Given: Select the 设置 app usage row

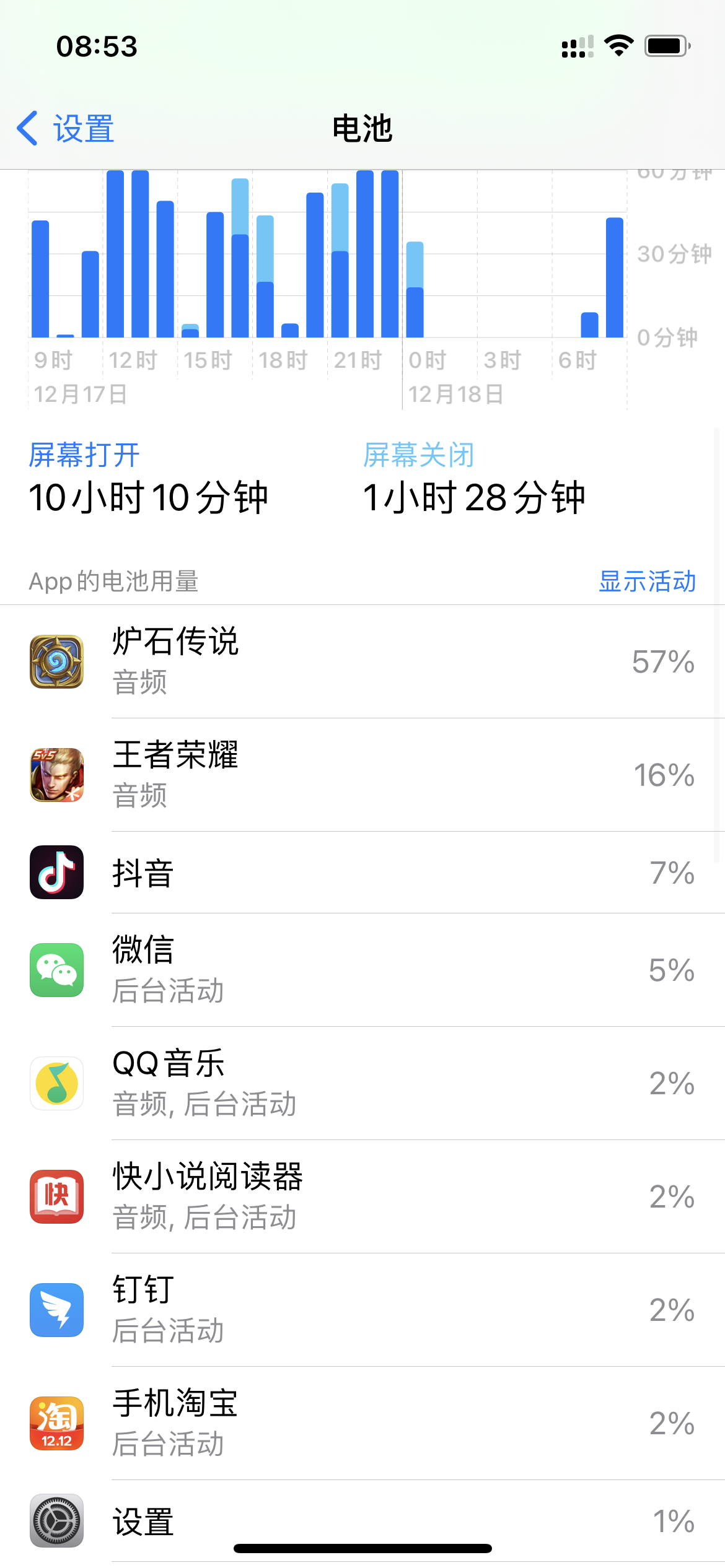Looking at the screenshot, I should (362, 1521).
